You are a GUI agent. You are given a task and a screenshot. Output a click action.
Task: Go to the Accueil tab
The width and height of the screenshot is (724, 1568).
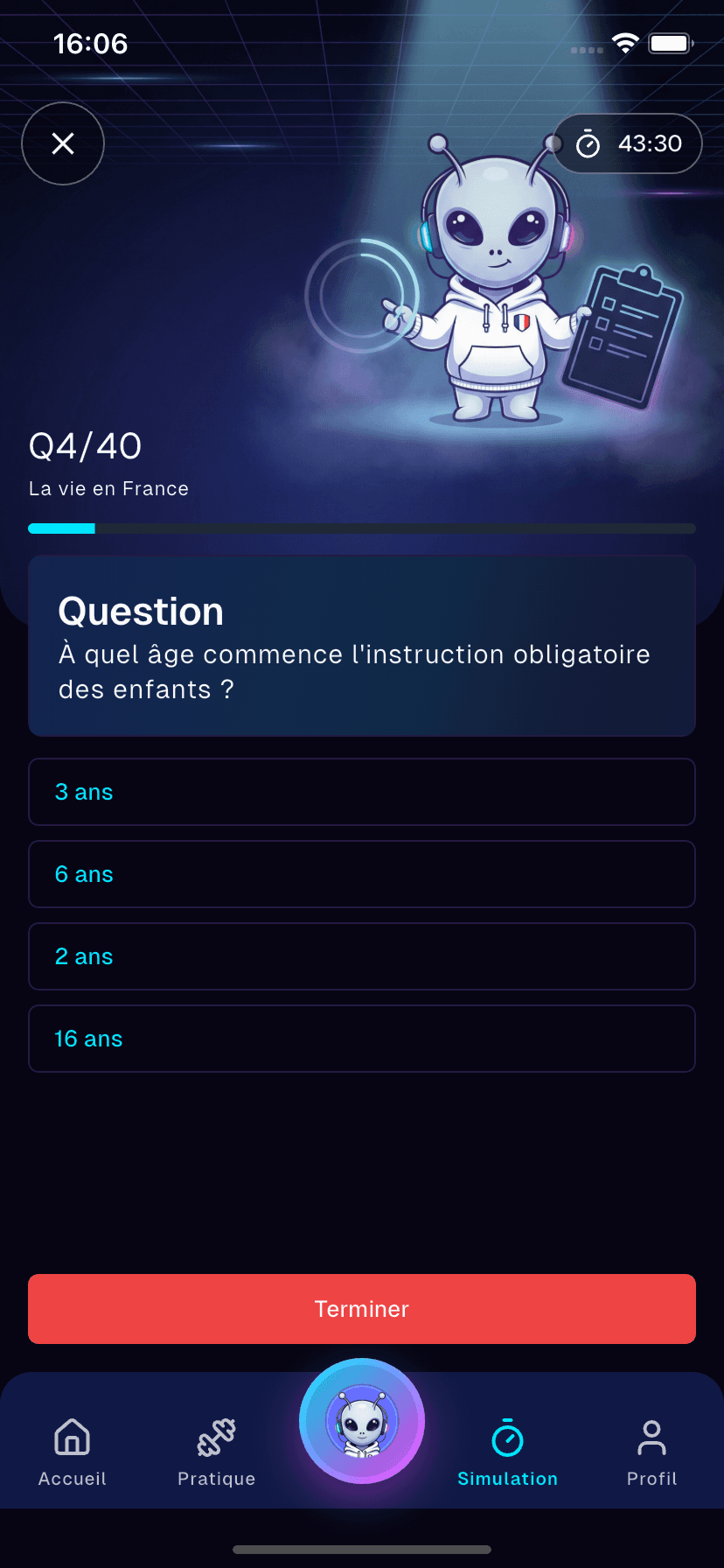pos(73,1452)
